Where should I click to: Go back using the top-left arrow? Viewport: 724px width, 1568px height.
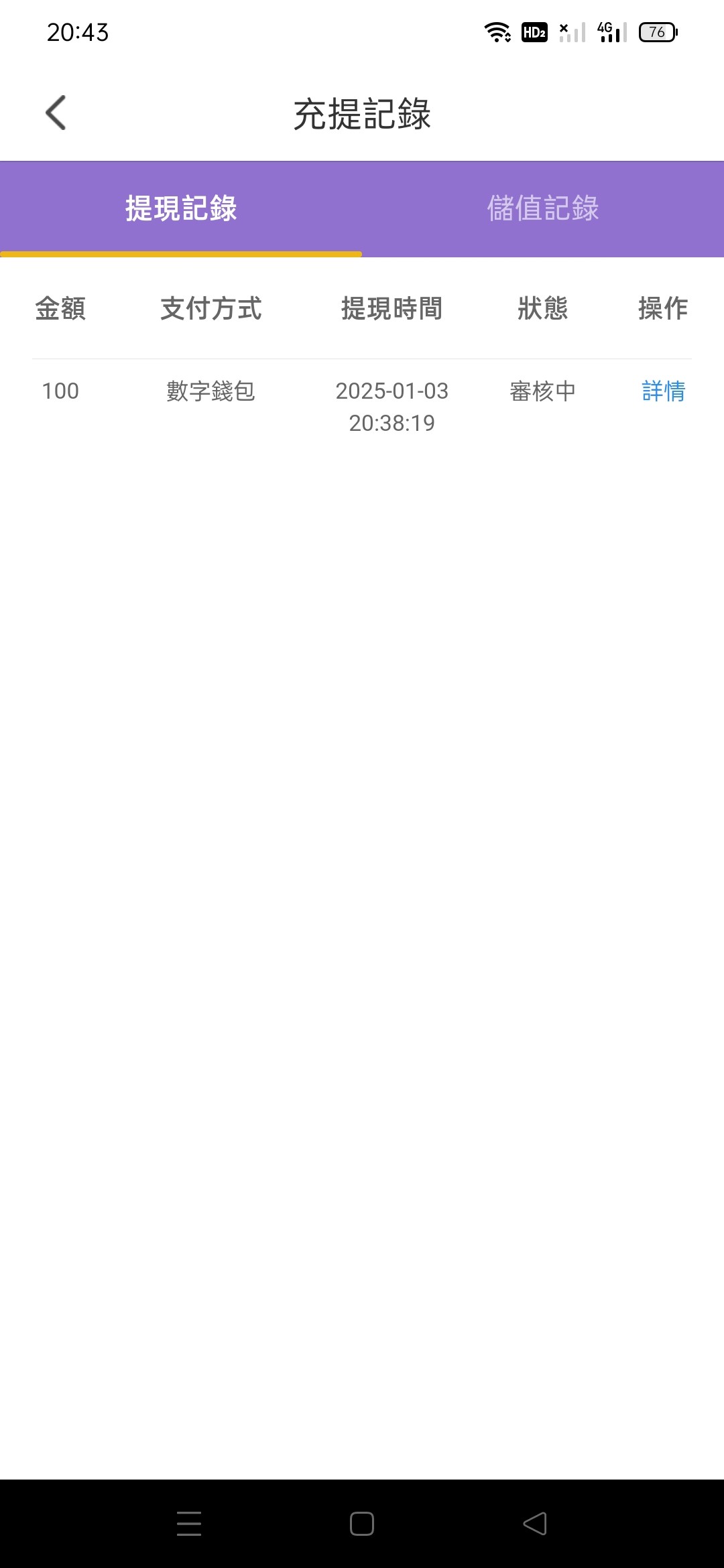(56, 113)
